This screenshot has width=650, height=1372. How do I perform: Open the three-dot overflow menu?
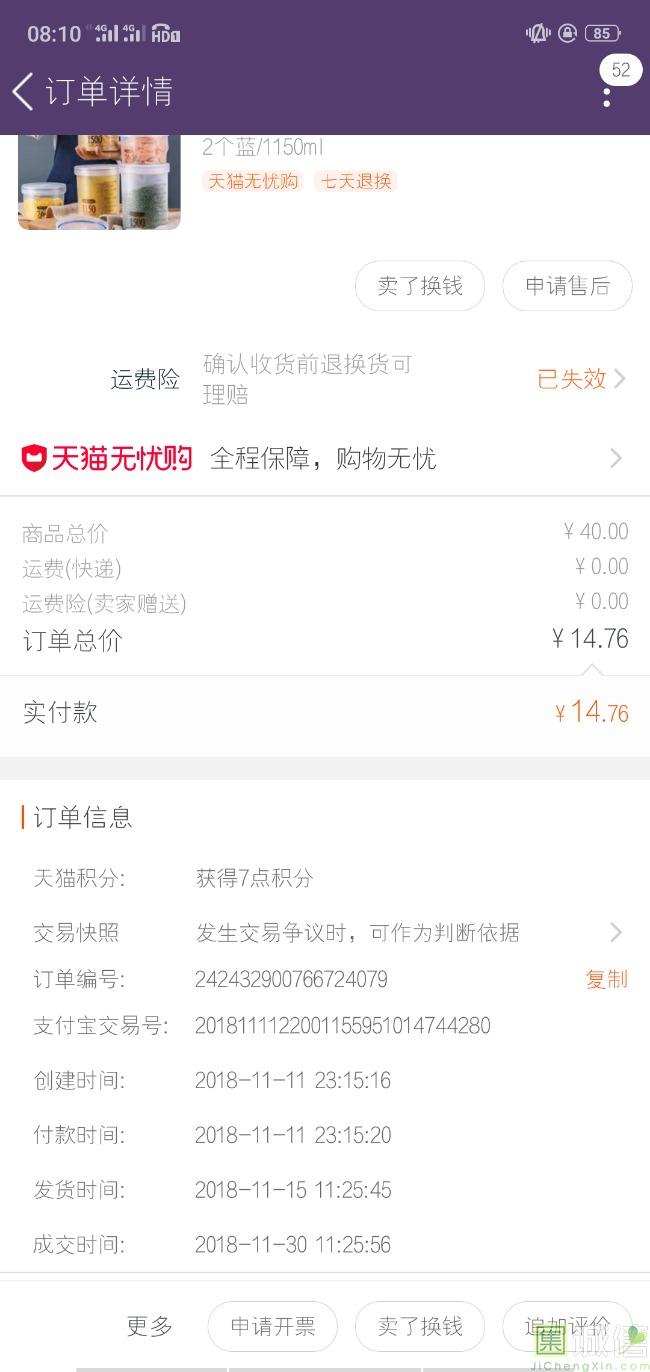click(x=606, y=96)
